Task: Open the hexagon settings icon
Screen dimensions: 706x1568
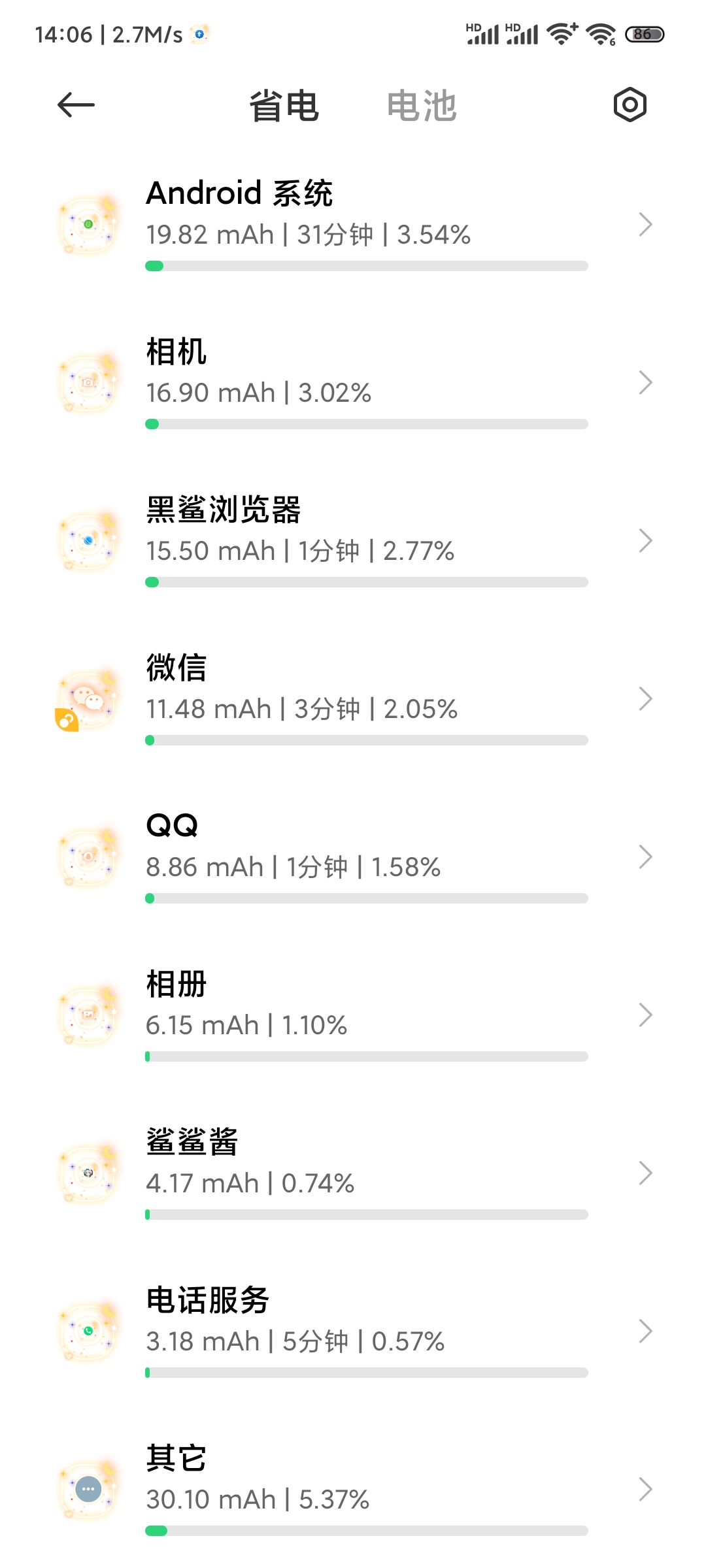Action: click(x=630, y=105)
